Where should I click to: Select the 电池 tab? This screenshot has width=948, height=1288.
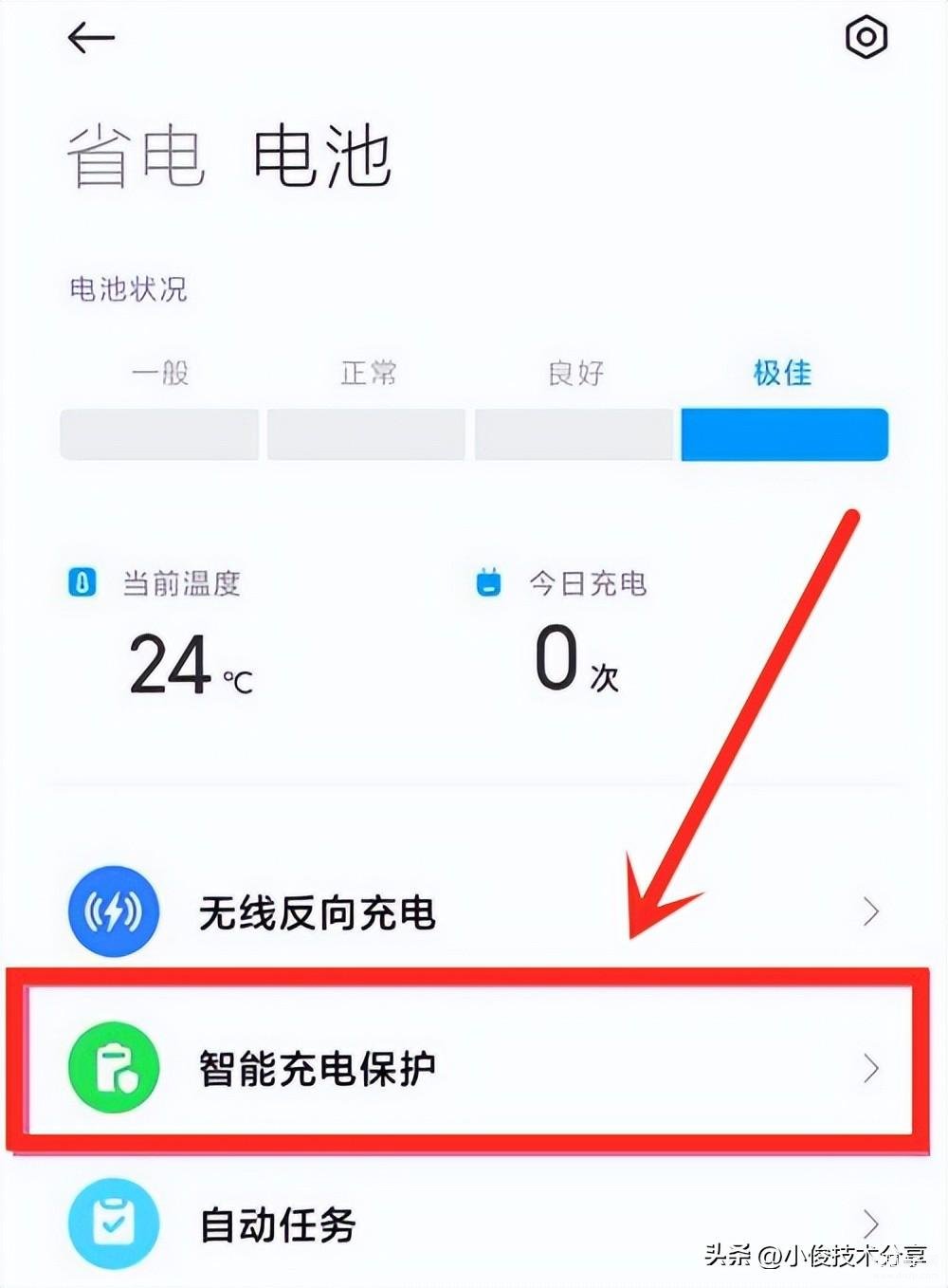322,156
